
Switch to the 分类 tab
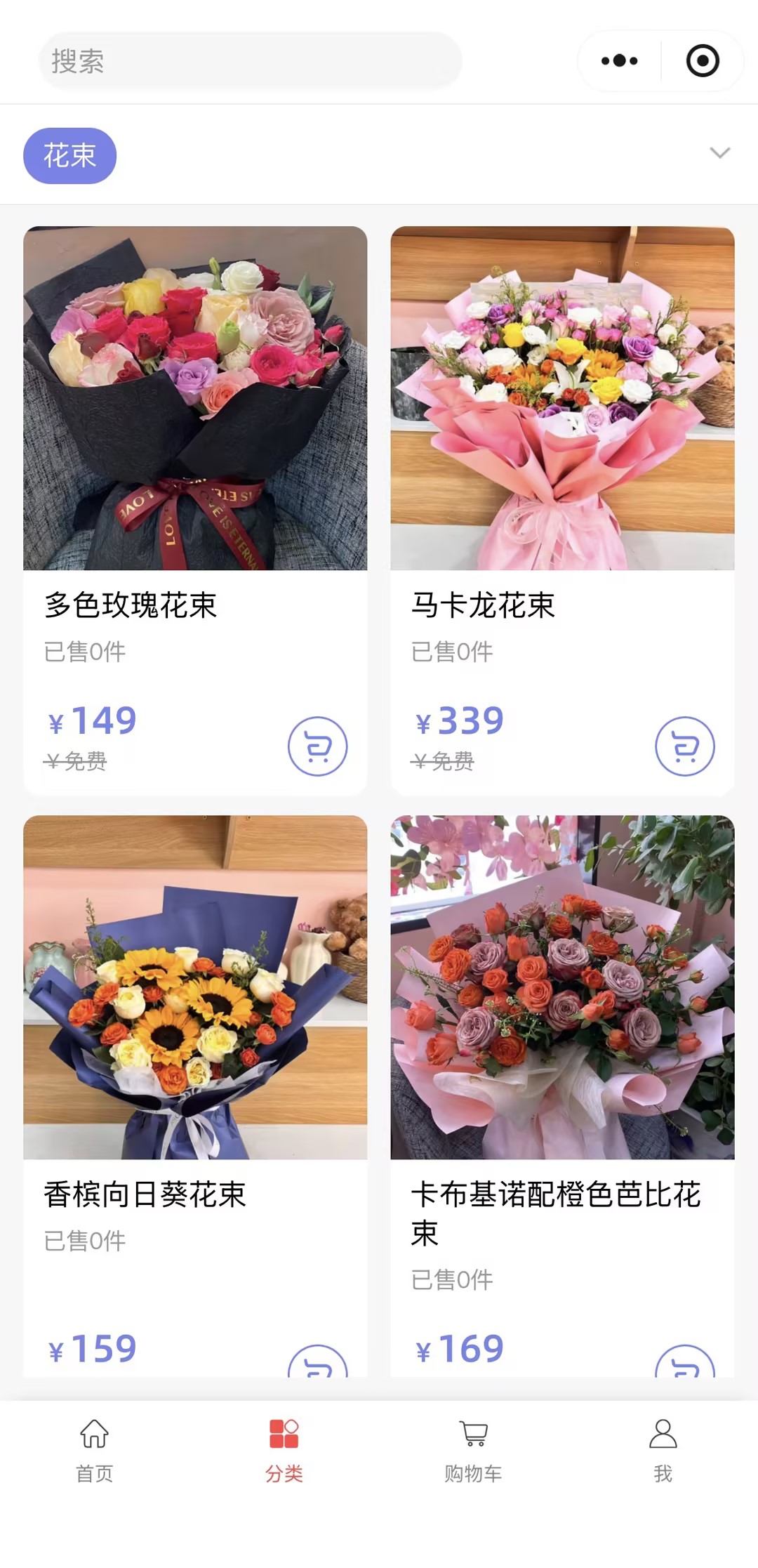coord(284,1450)
